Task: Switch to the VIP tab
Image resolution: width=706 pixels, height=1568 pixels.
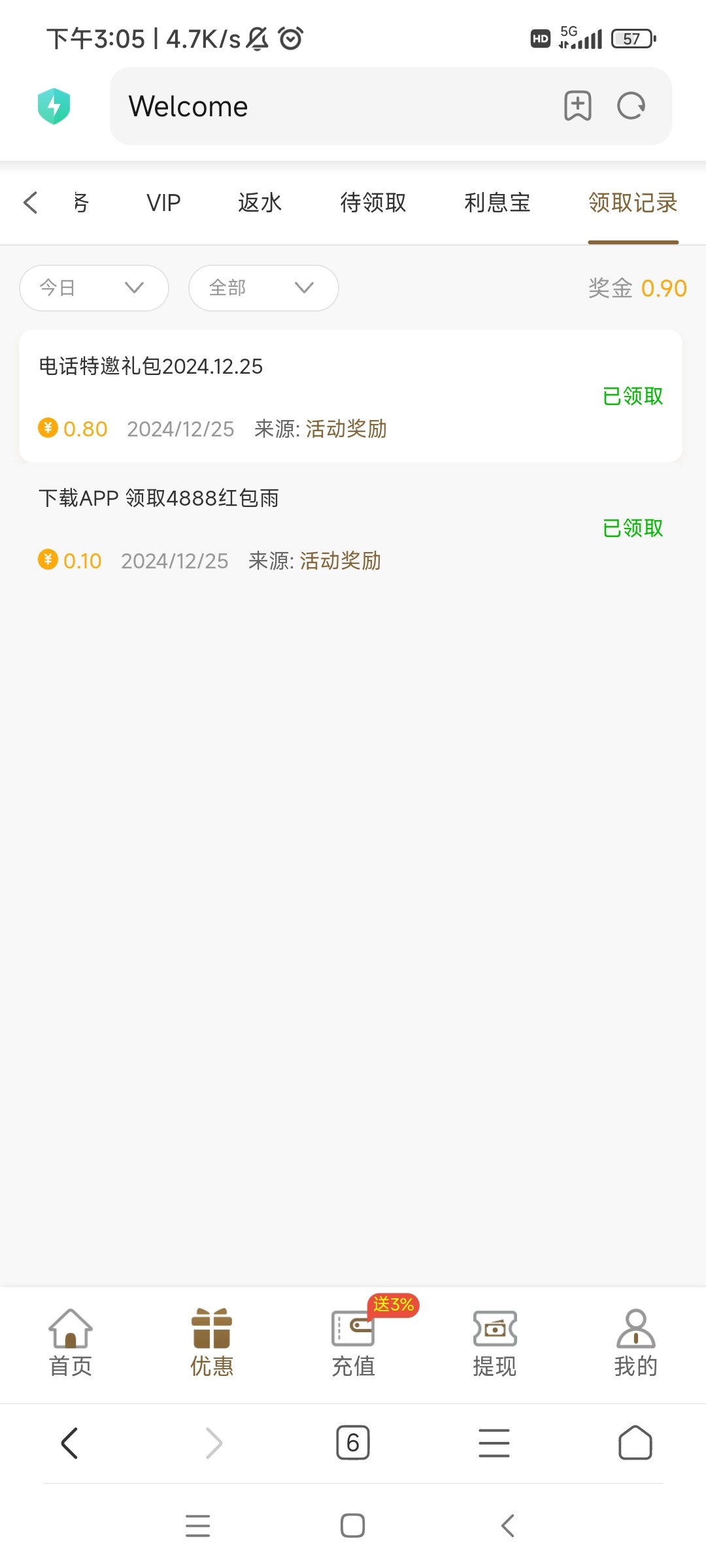Action: pyautogui.click(x=163, y=203)
